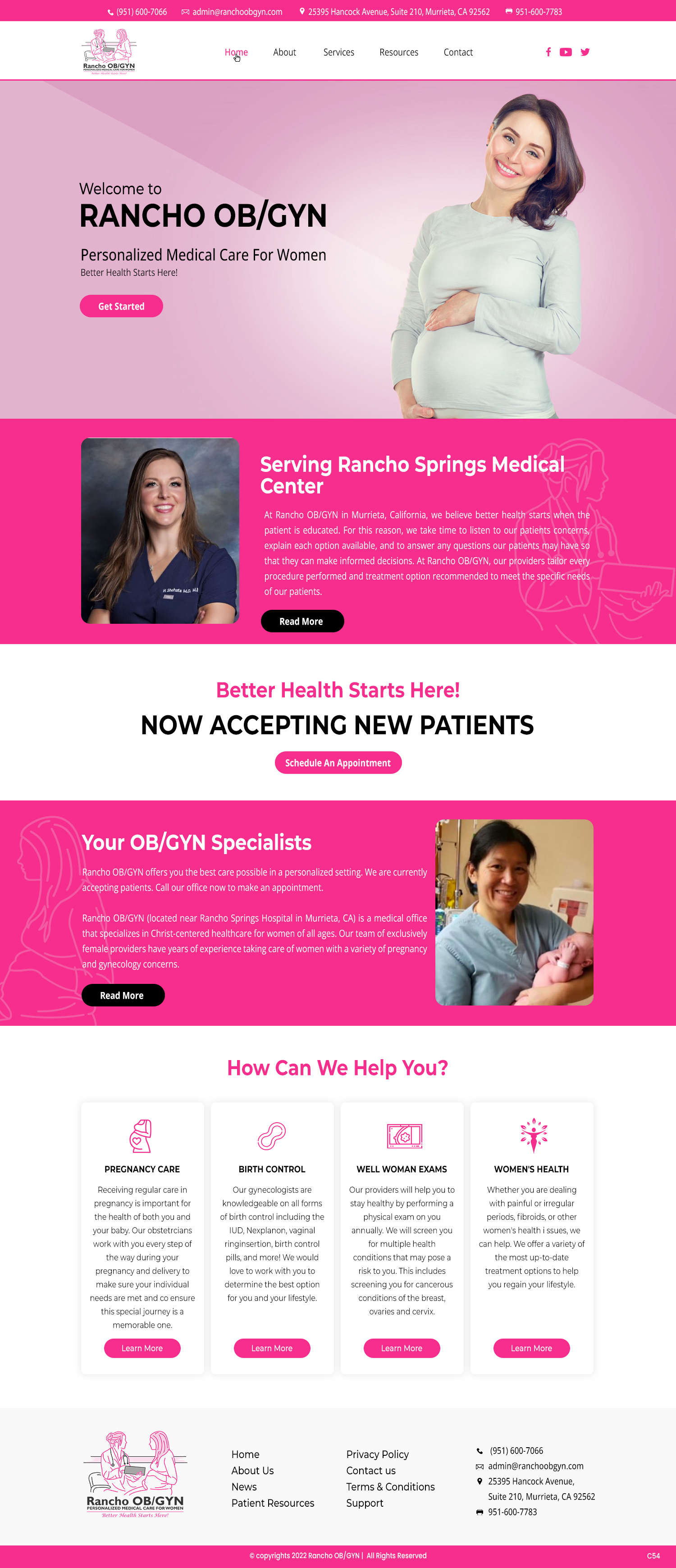This screenshot has height=1568, width=676.
Task: Switch to the About page tab
Action: [284, 52]
